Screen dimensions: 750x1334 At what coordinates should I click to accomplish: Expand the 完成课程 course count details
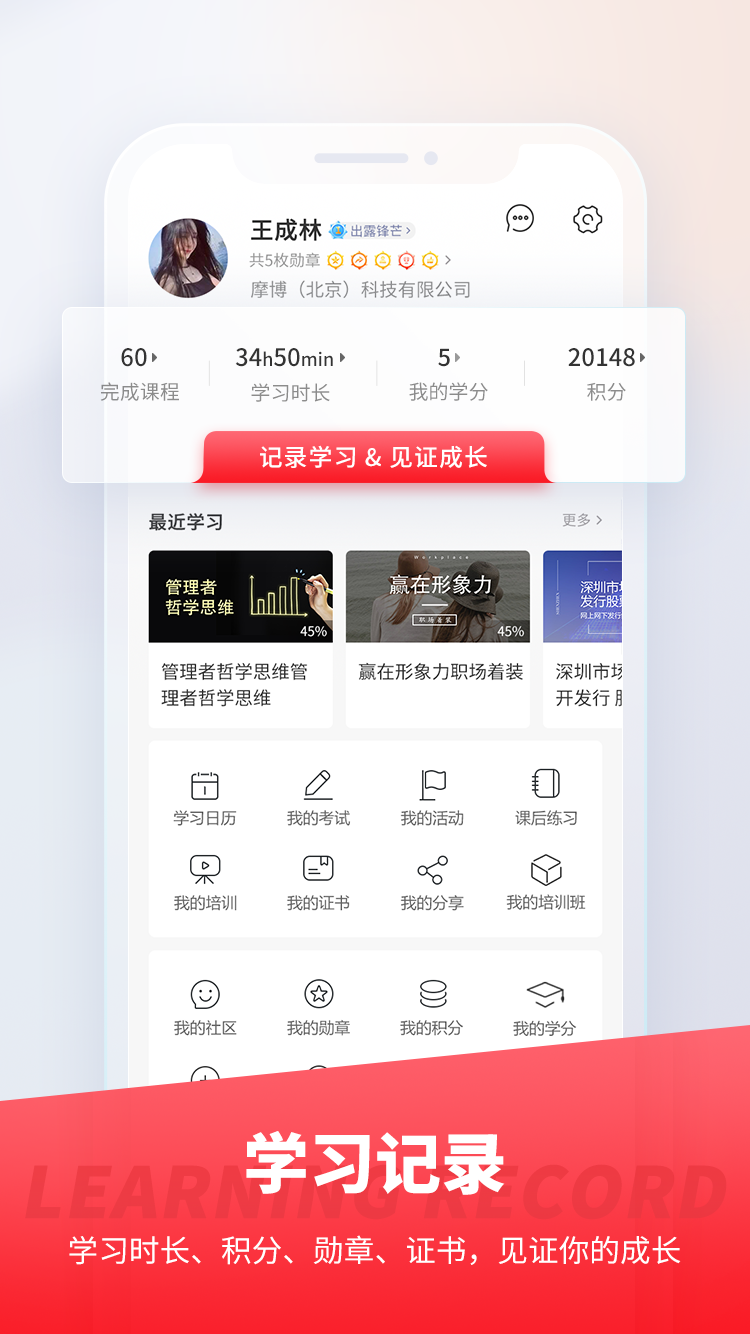point(156,357)
